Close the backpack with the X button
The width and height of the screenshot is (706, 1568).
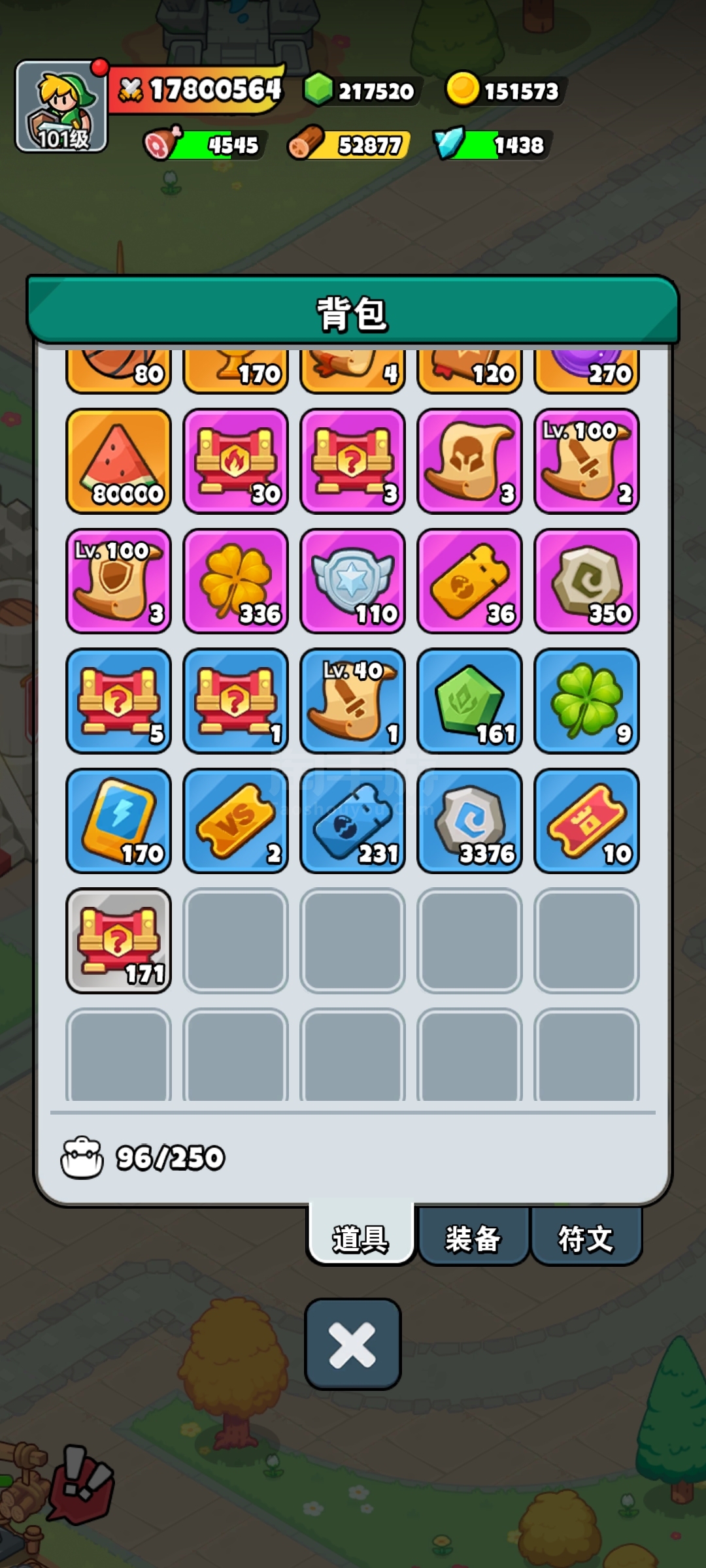tap(352, 1344)
